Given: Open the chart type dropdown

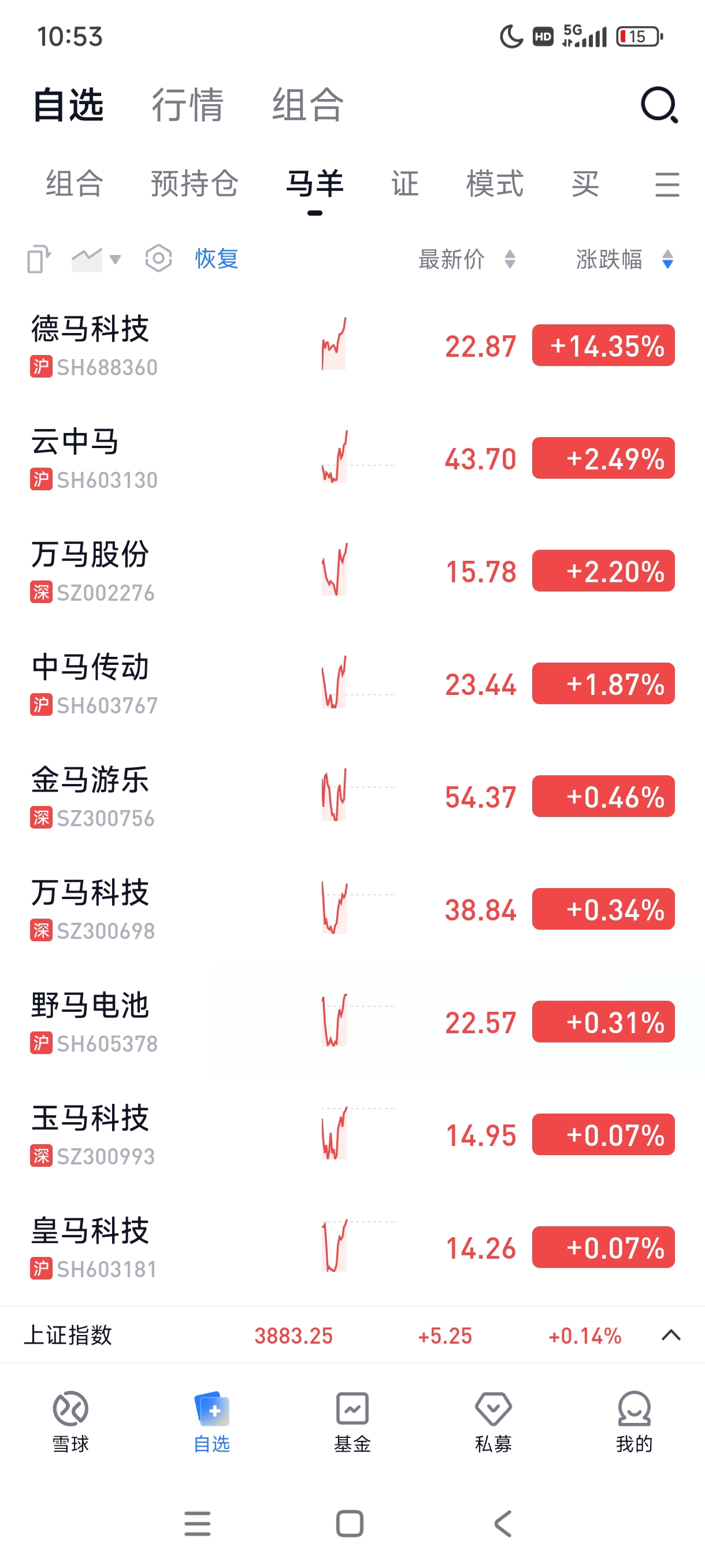Looking at the screenshot, I should (96, 259).
